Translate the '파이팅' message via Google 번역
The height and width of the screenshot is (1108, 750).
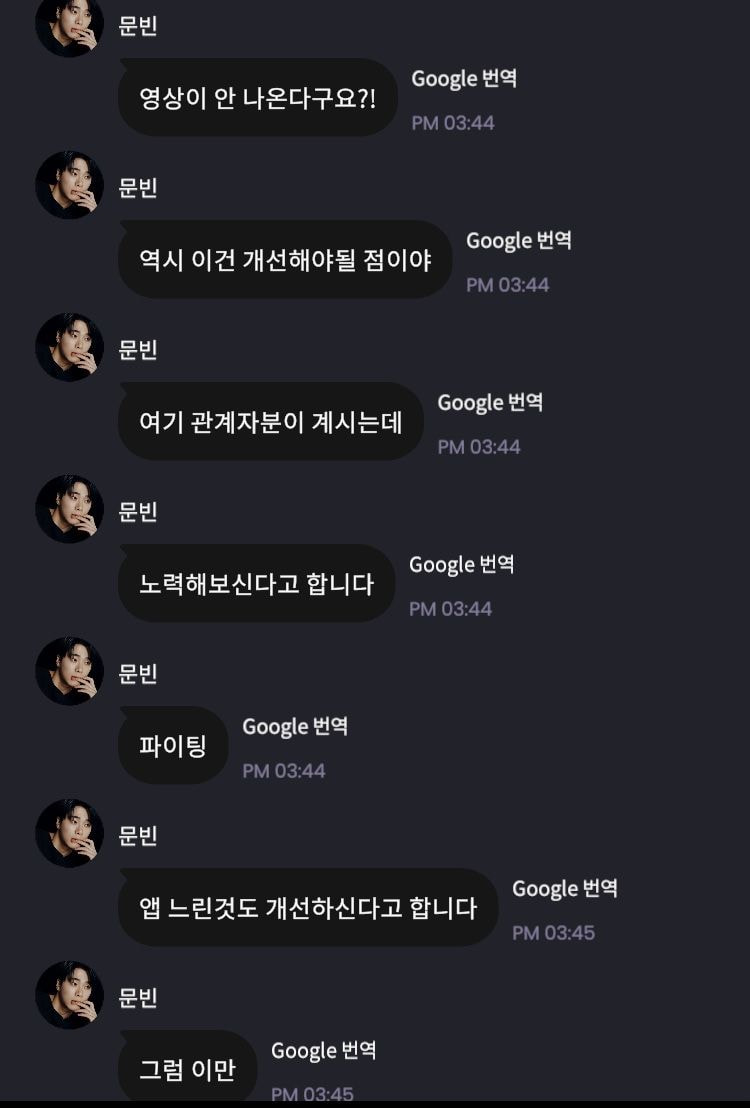[x=295, y=727]
